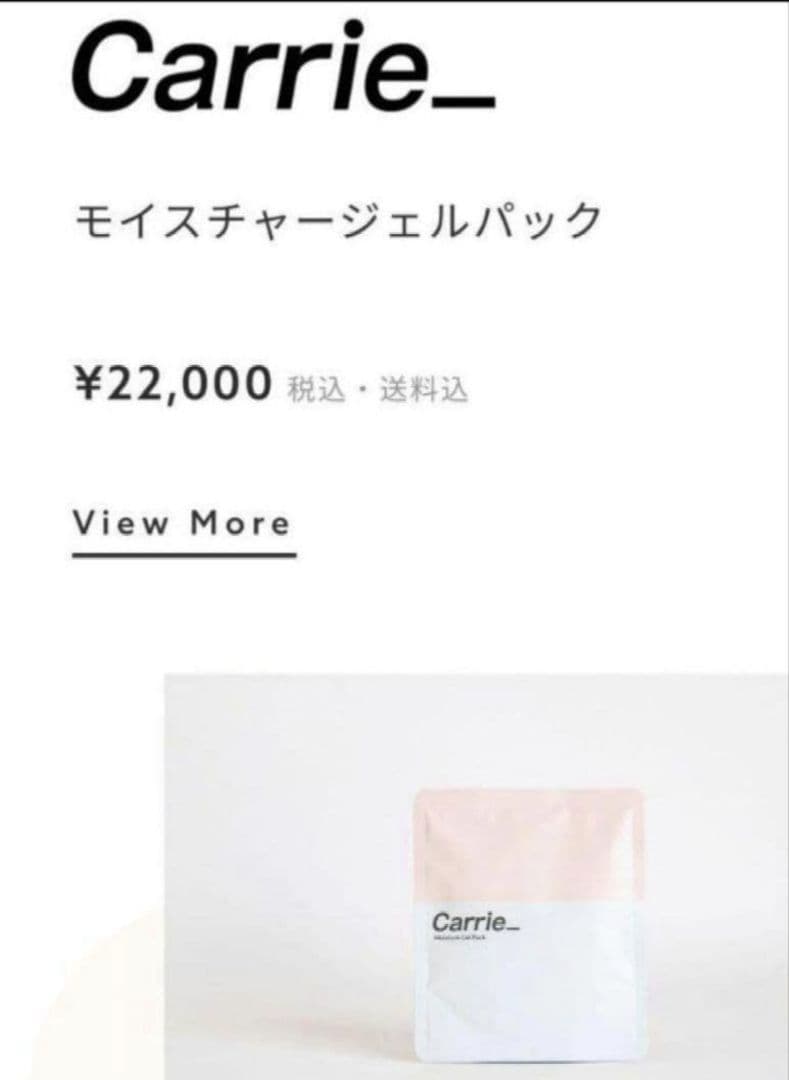Open the View More link
The image size is (789, 1080).
(x=180, y=521)
